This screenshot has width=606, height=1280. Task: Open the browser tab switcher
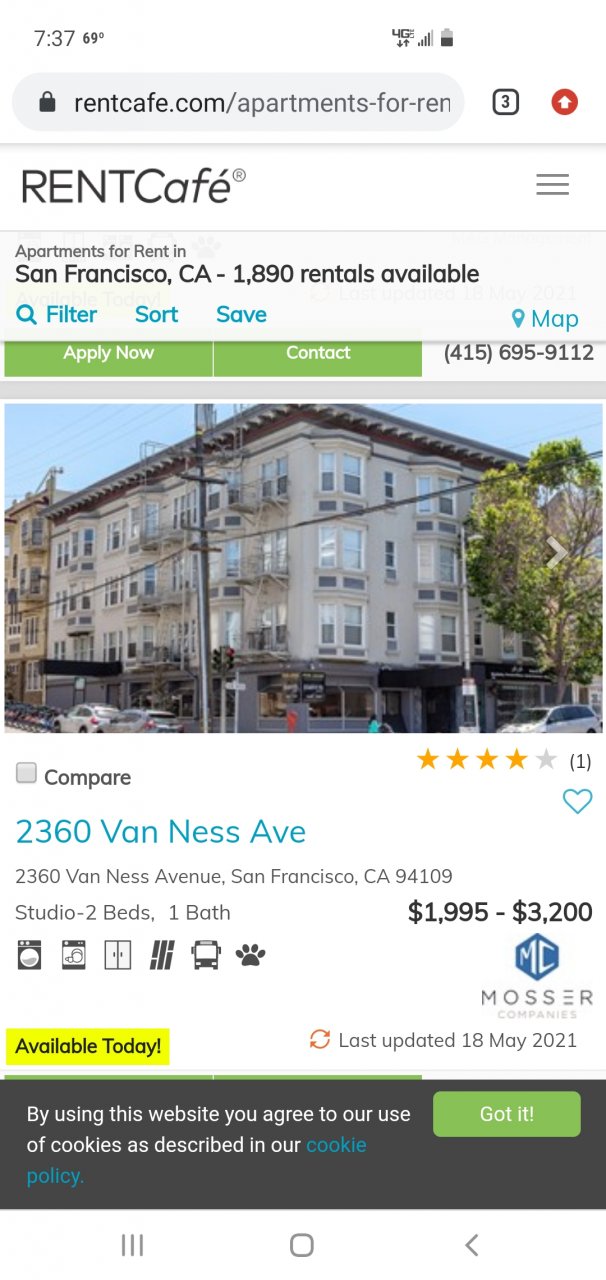(x=505, y=102)
